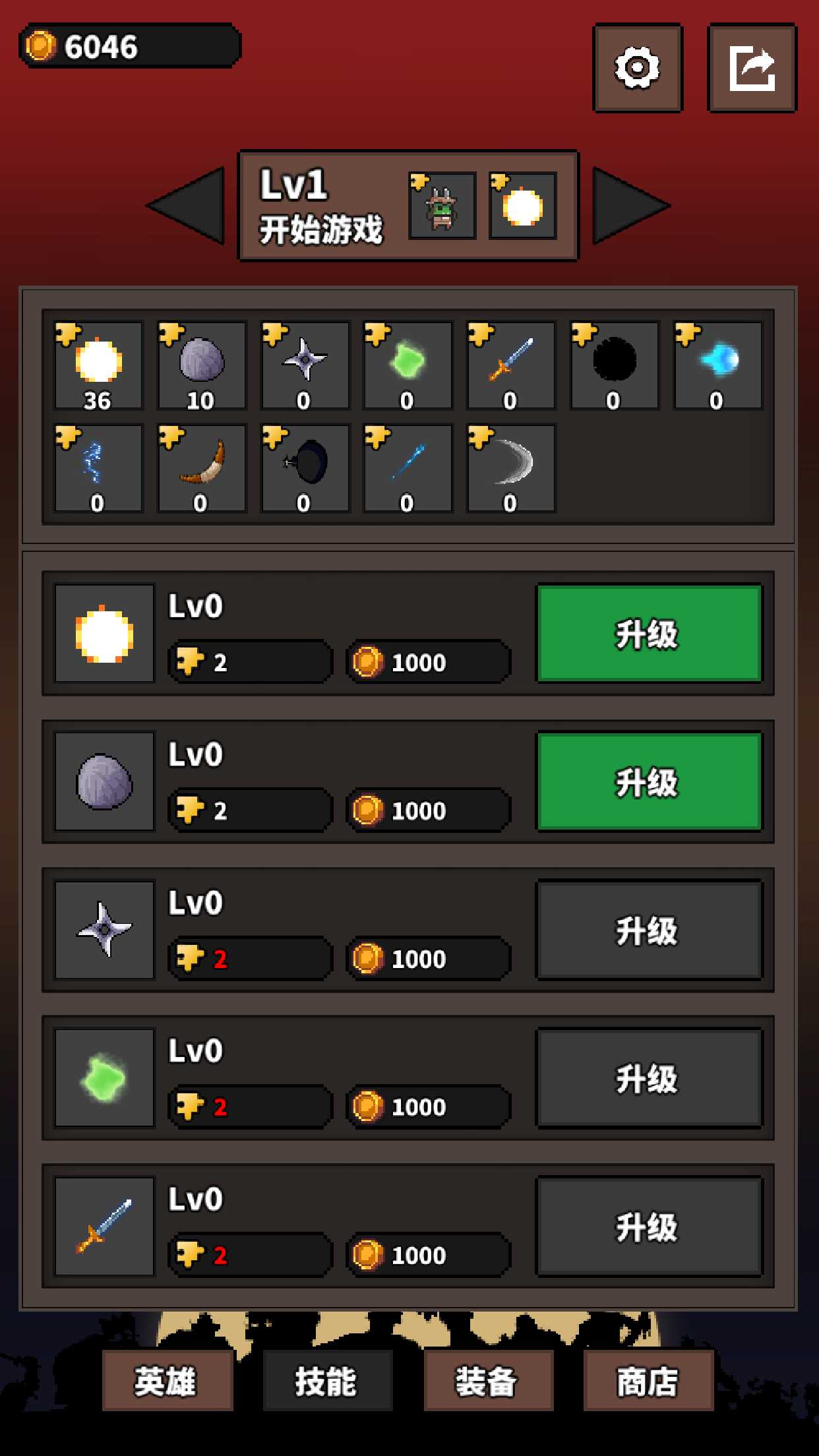819x1456 pixels.
Task: Switch to the 英雄 tab
Action: pos(167,1380)
